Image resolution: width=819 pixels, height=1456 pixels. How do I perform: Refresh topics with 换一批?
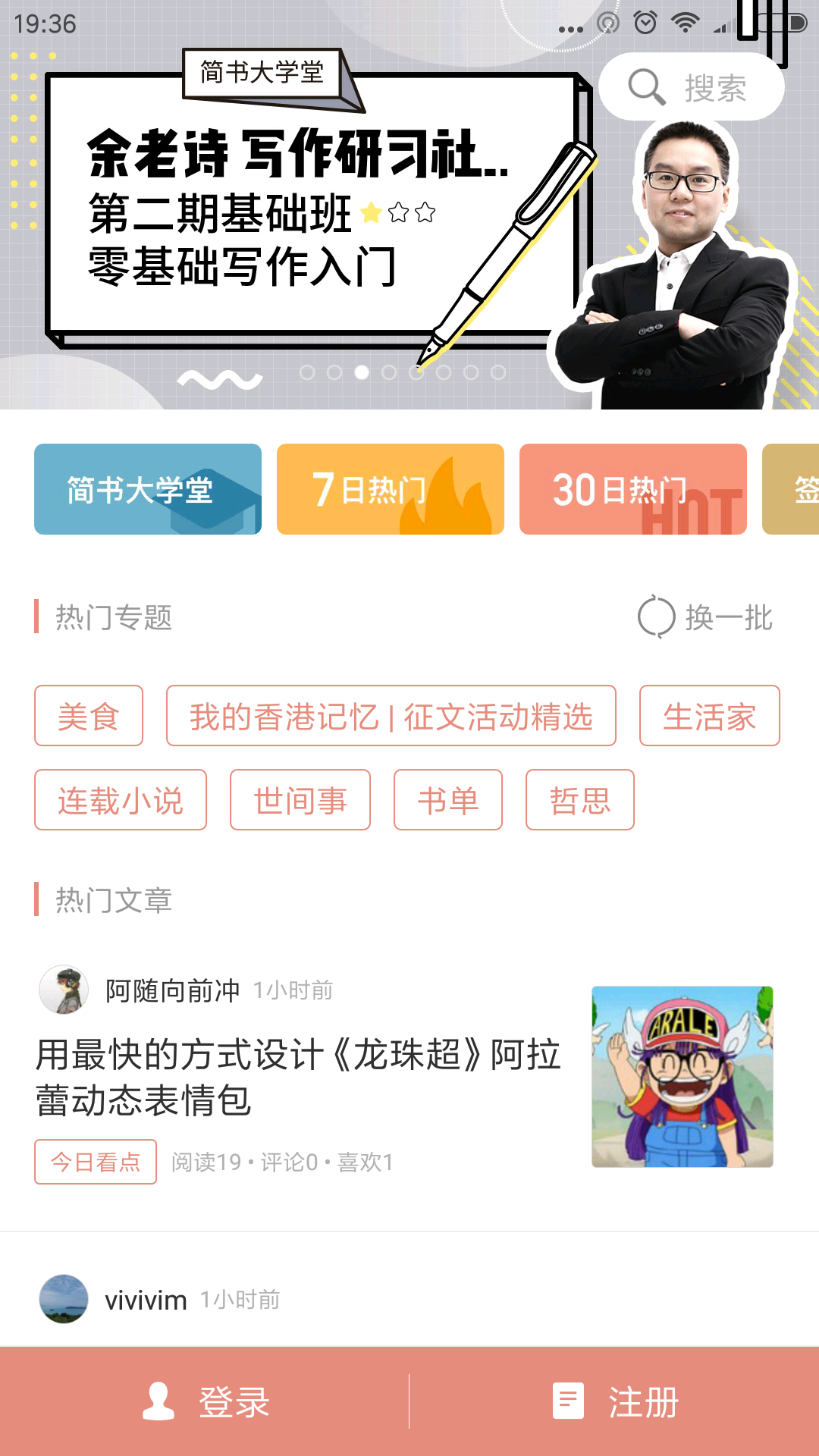point(705,617)
